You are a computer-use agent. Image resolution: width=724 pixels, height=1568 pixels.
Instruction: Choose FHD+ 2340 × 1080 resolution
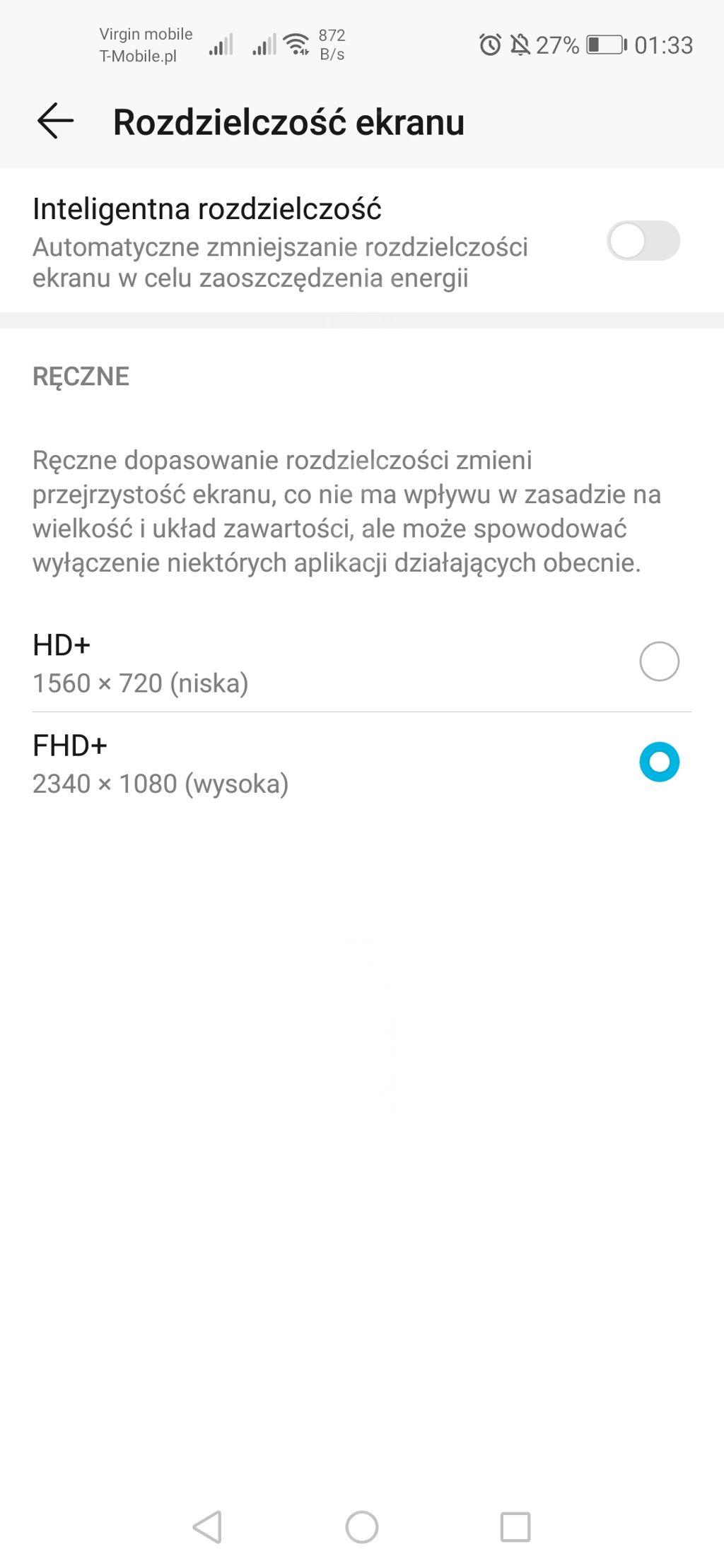(x=659, y=762)
